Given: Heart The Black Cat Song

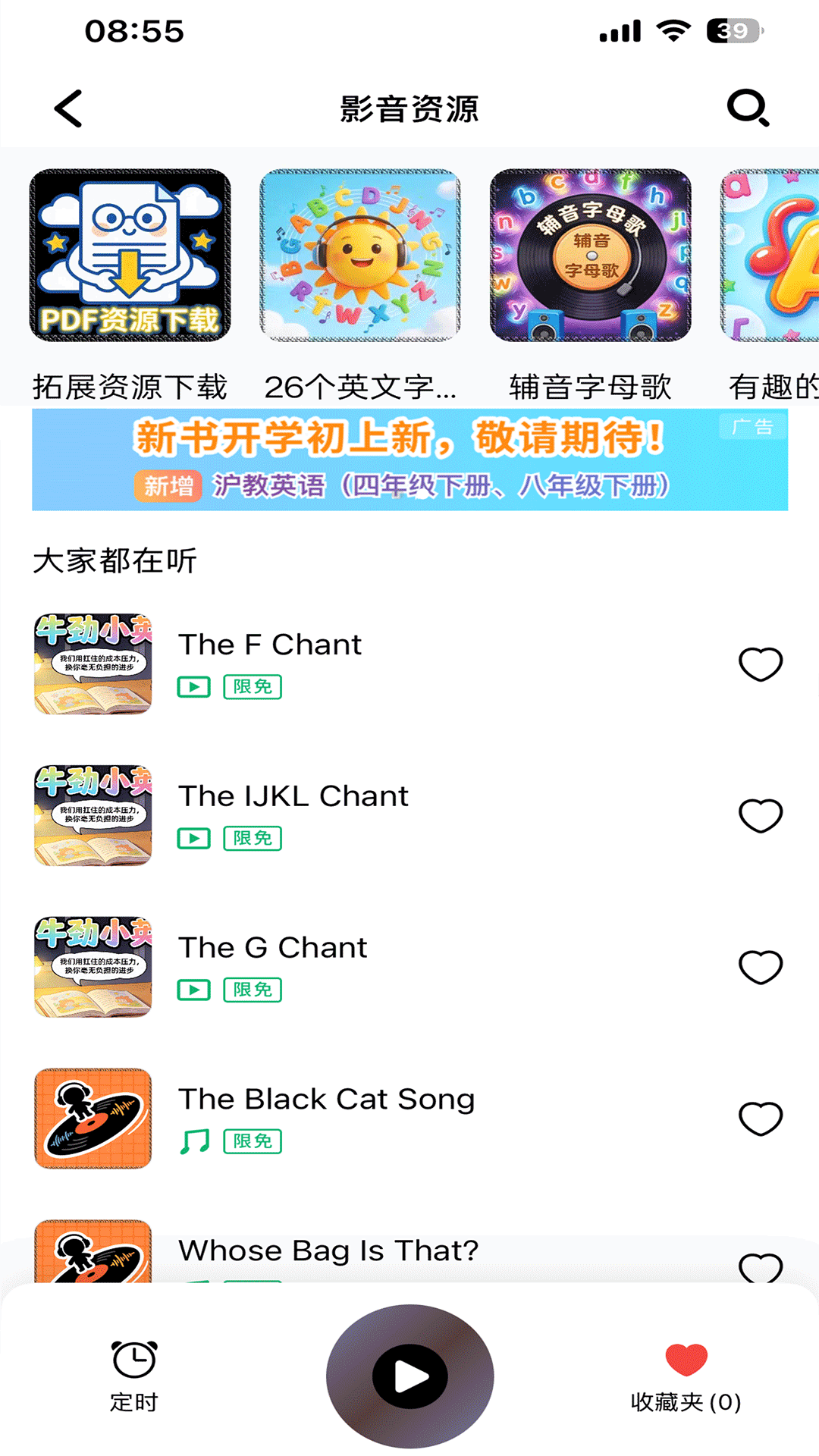Looking at the screenshot, I should pos(760,1119).
